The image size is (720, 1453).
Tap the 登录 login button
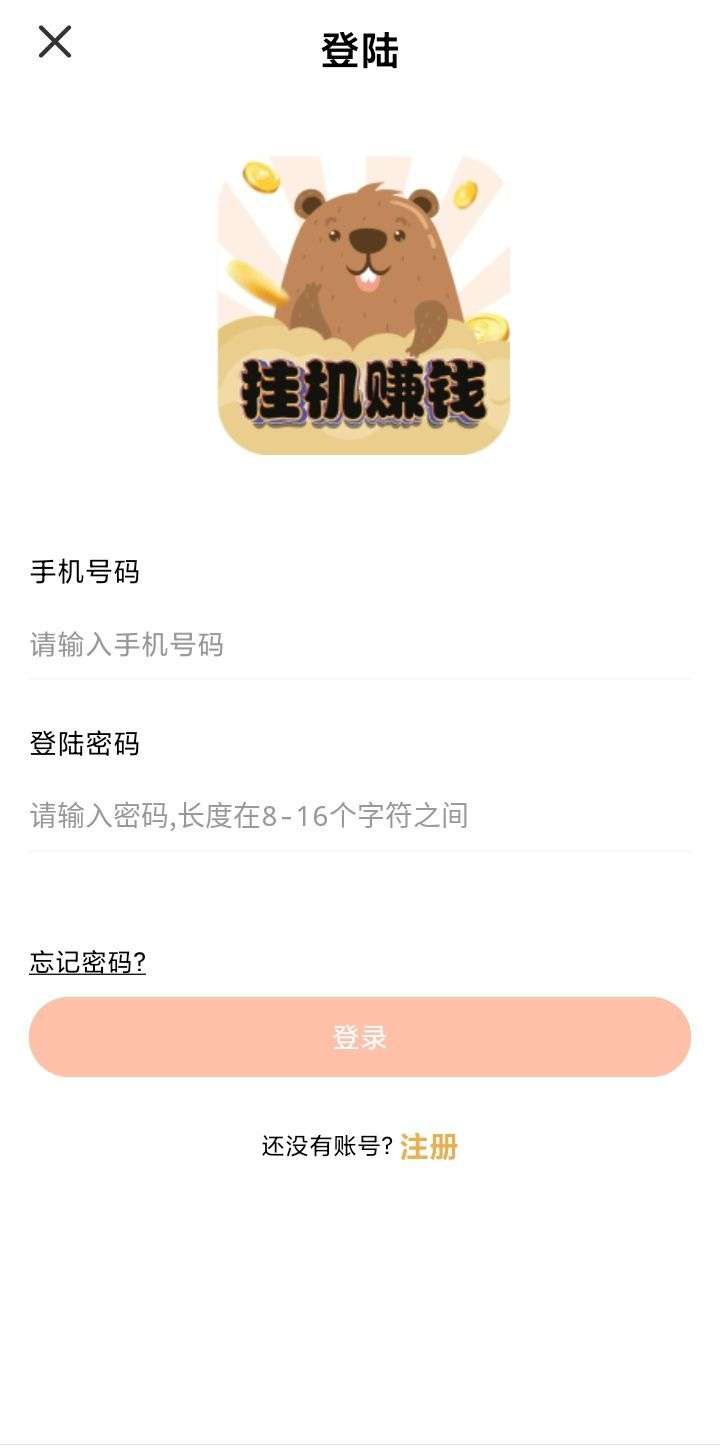(360, 1037)
